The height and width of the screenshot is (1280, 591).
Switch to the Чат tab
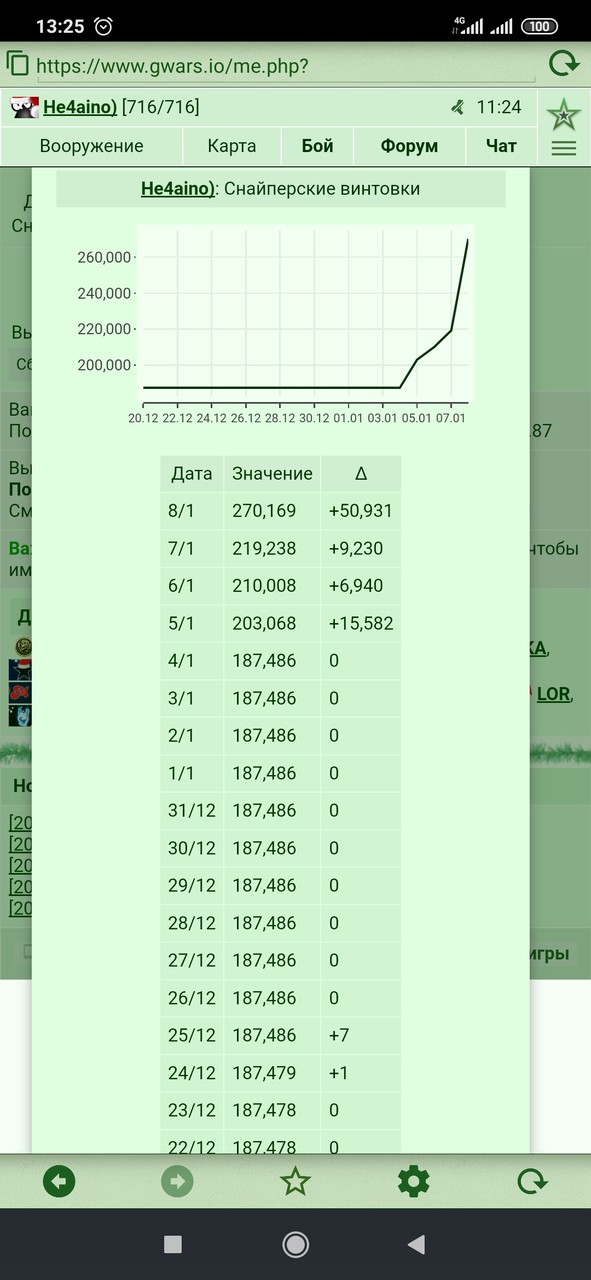coord(501,146)
